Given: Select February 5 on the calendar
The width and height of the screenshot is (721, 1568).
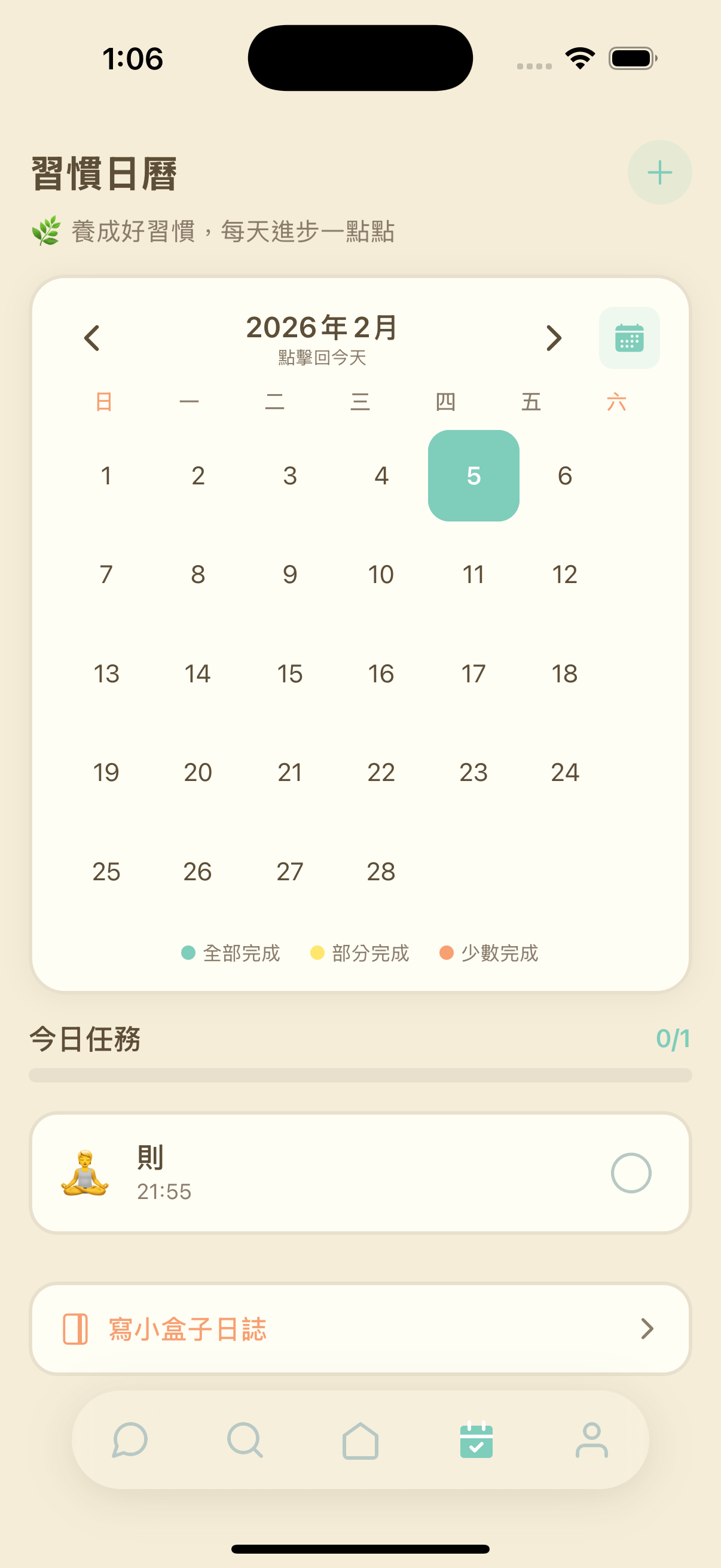Looking at the screenshot, I should [x=473, y=475].
